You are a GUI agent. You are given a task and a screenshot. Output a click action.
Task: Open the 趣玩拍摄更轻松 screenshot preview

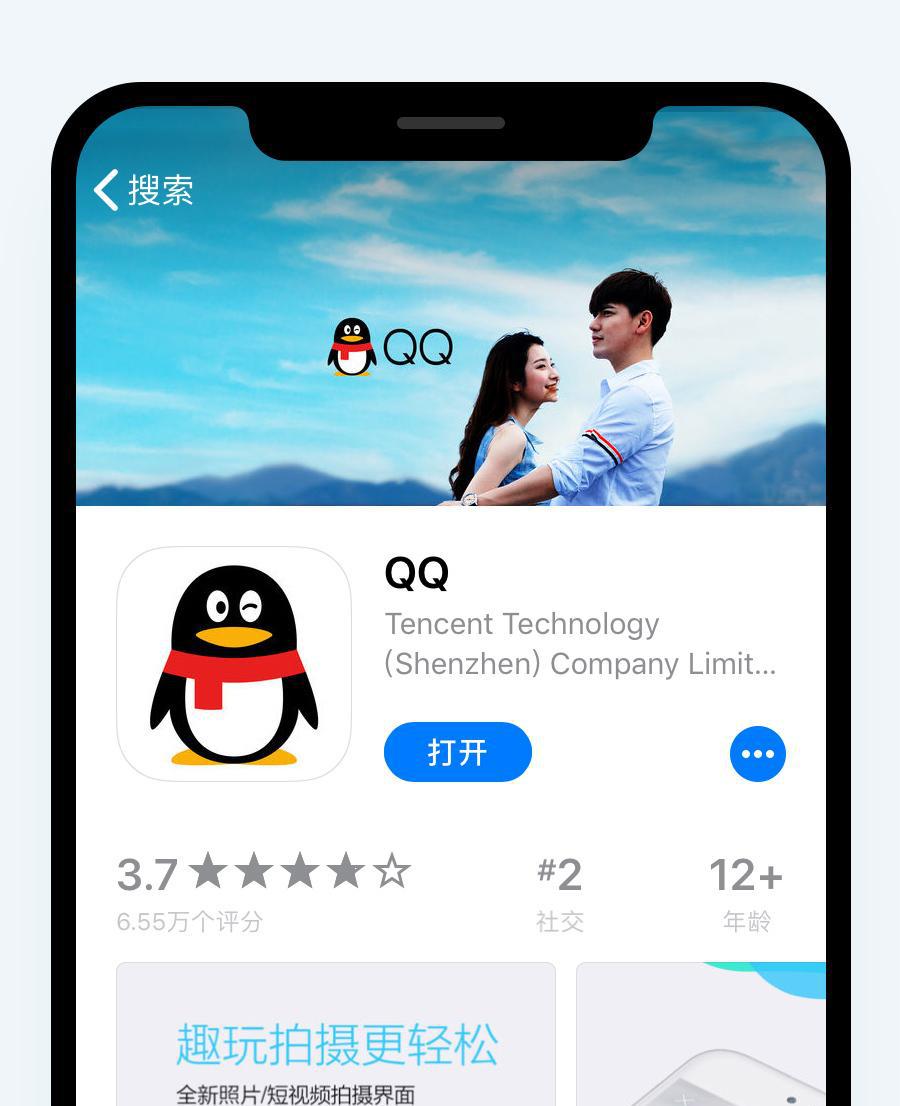(x=336, y=1040)
